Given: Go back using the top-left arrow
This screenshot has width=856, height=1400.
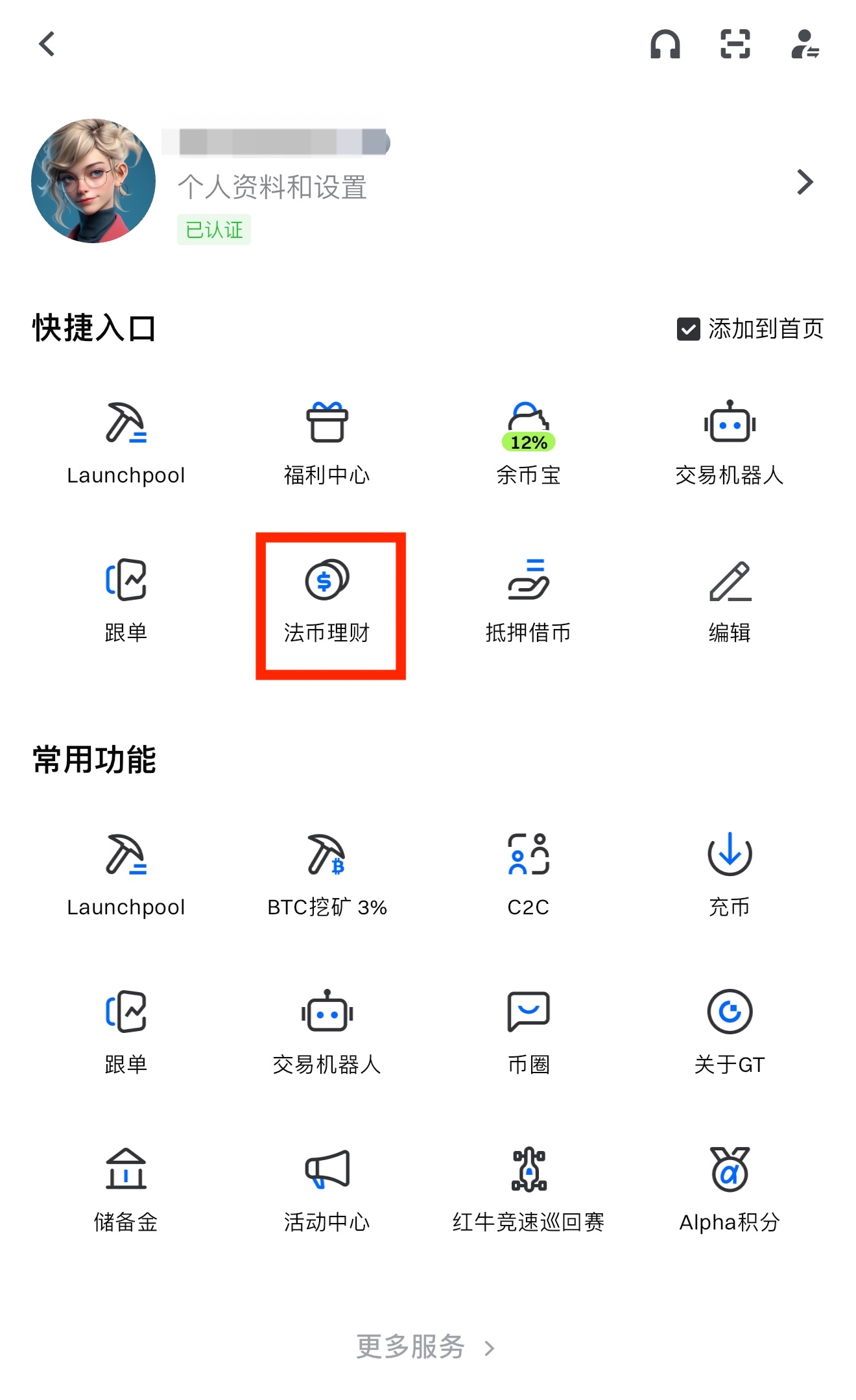Looking at the screenshot, I should coord(47,44).
